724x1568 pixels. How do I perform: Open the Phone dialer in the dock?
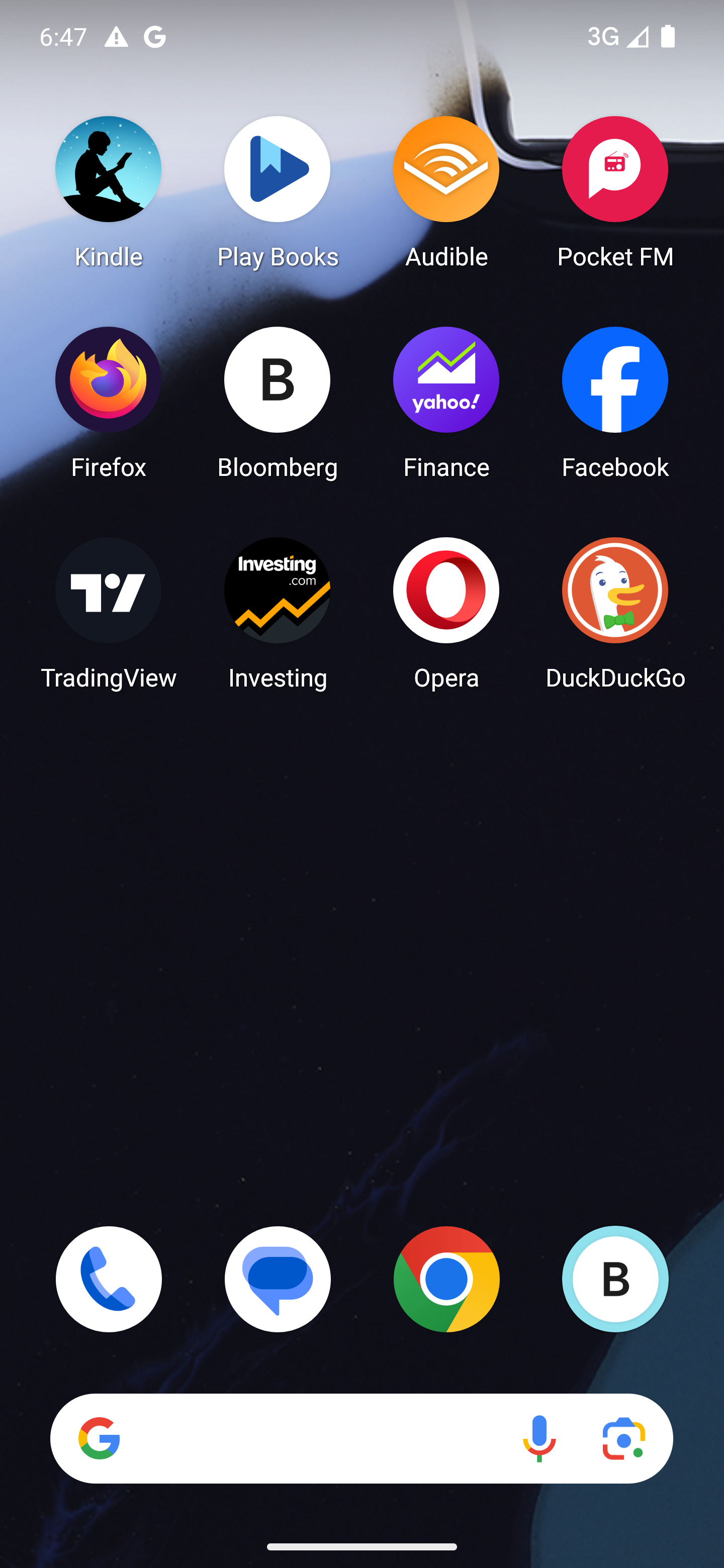point(109,1280)
